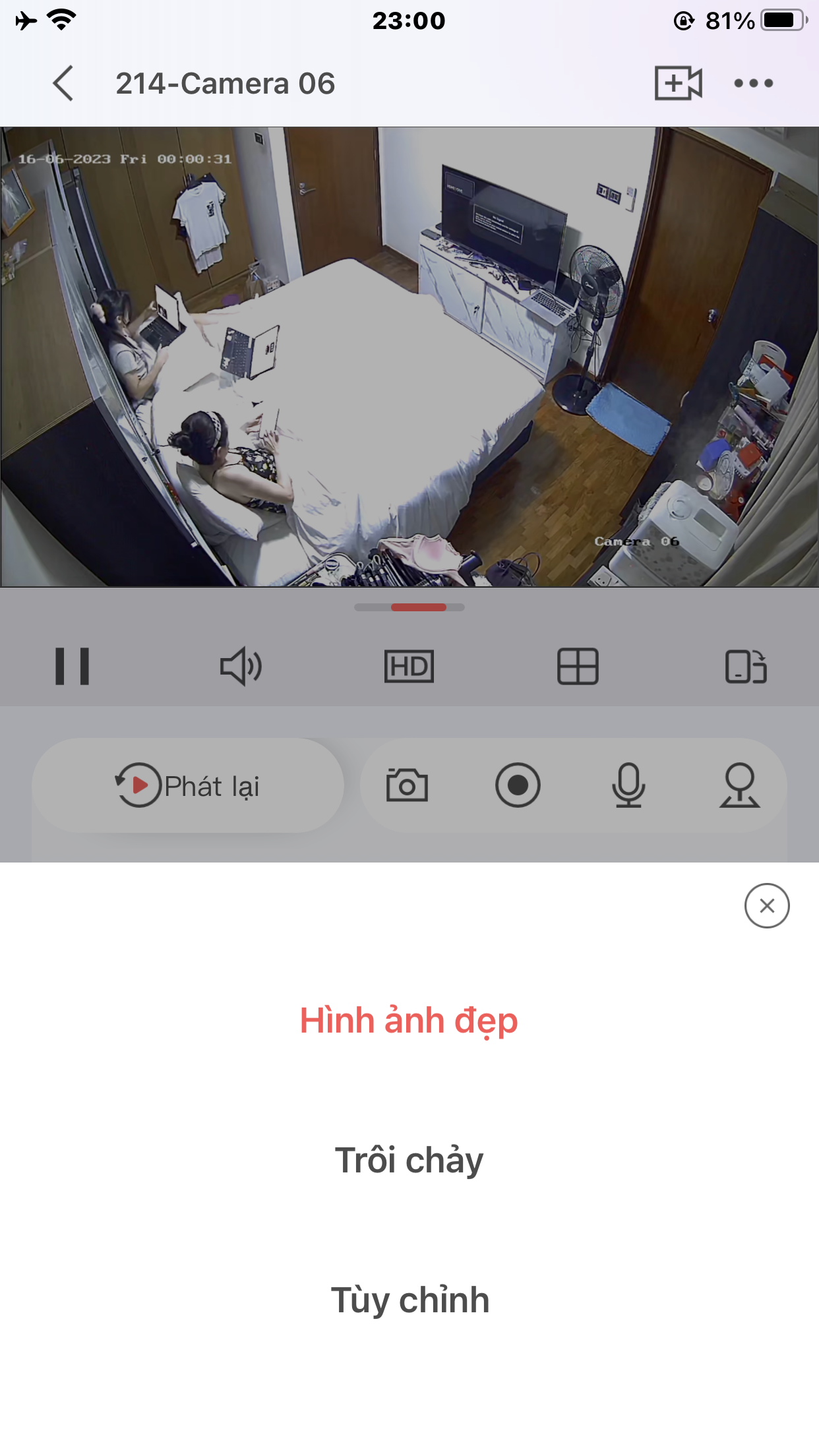Viewport: 819px width, 1456px height.
Task: Close the quality options sheet
Action: [x=767, y=906]
